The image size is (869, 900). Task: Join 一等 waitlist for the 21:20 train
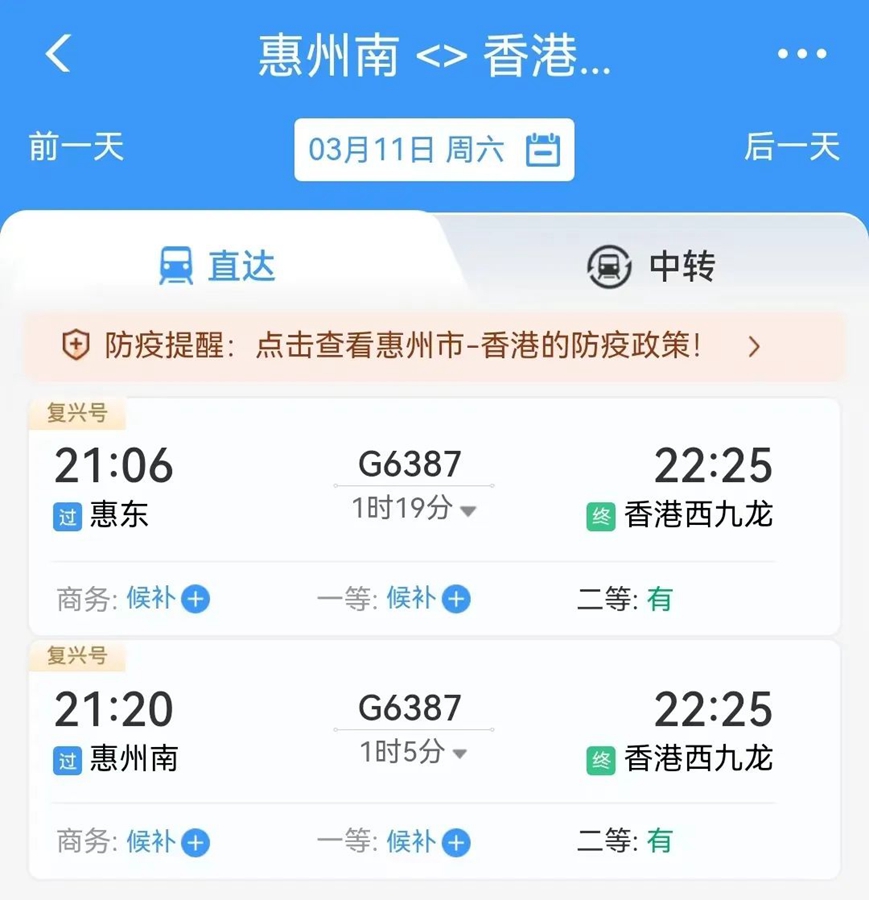[x=456, y=843]
